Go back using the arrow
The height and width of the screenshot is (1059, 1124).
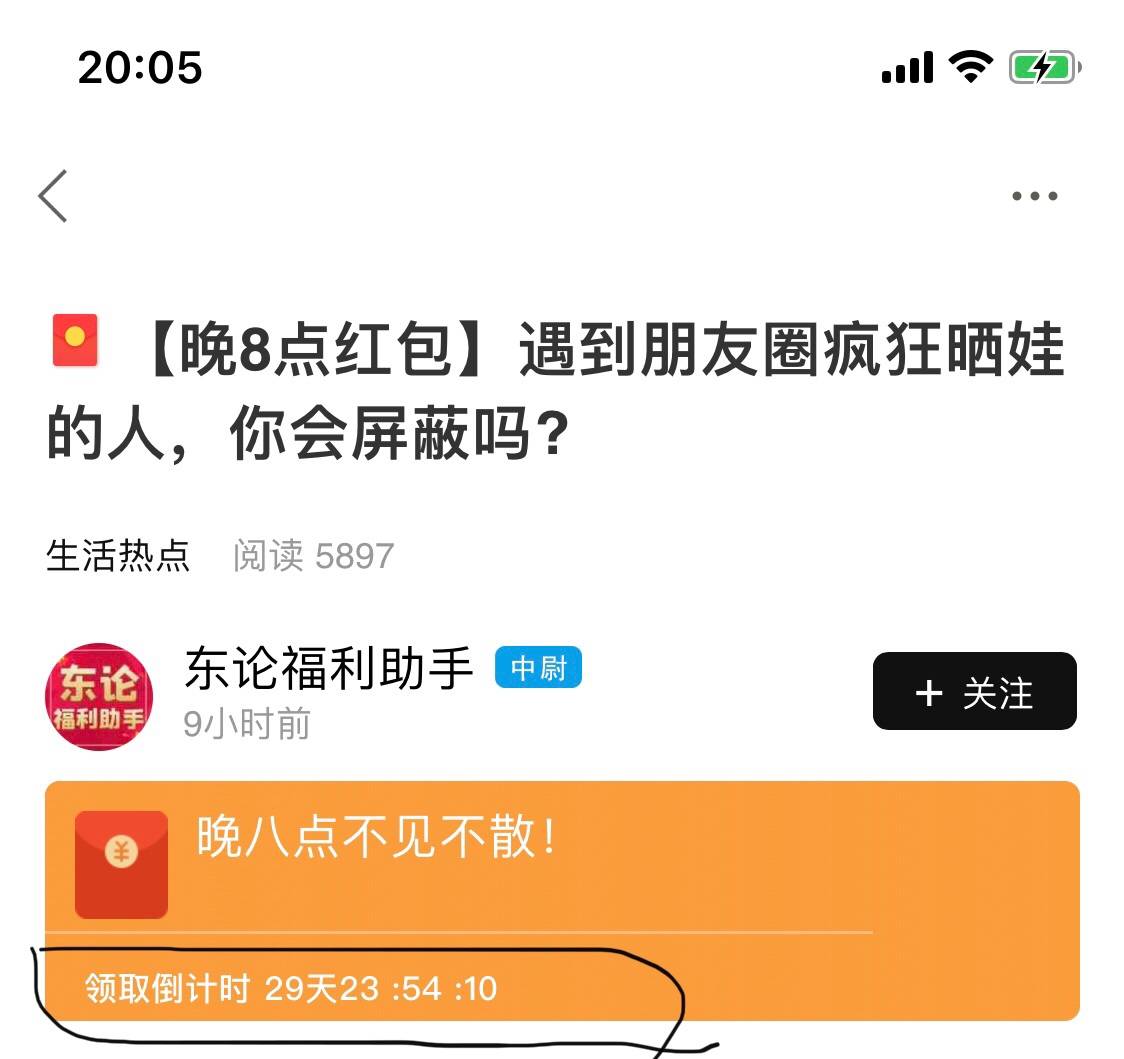53,196
